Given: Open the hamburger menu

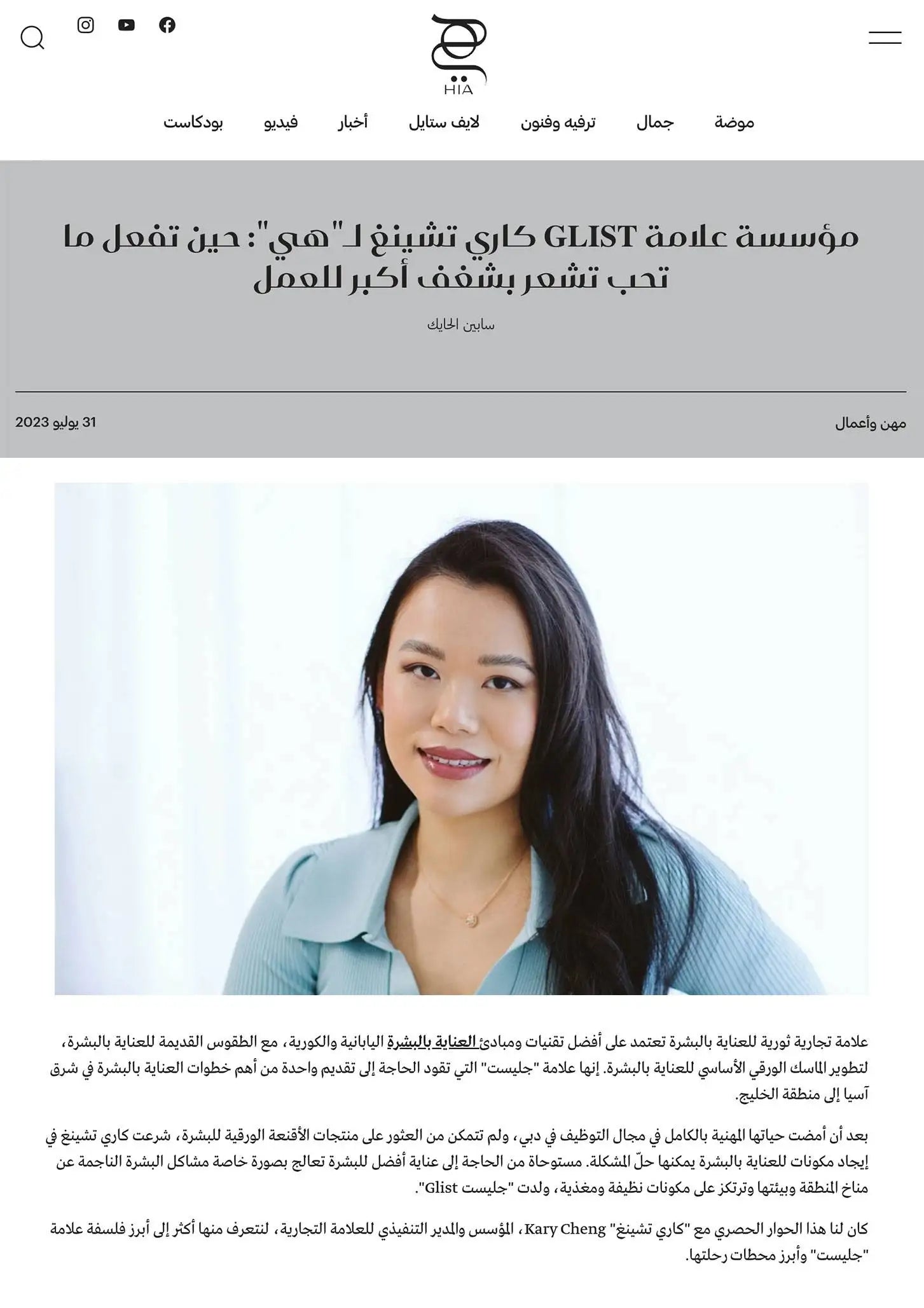Looking at the screenshot, I should [885, 38].
